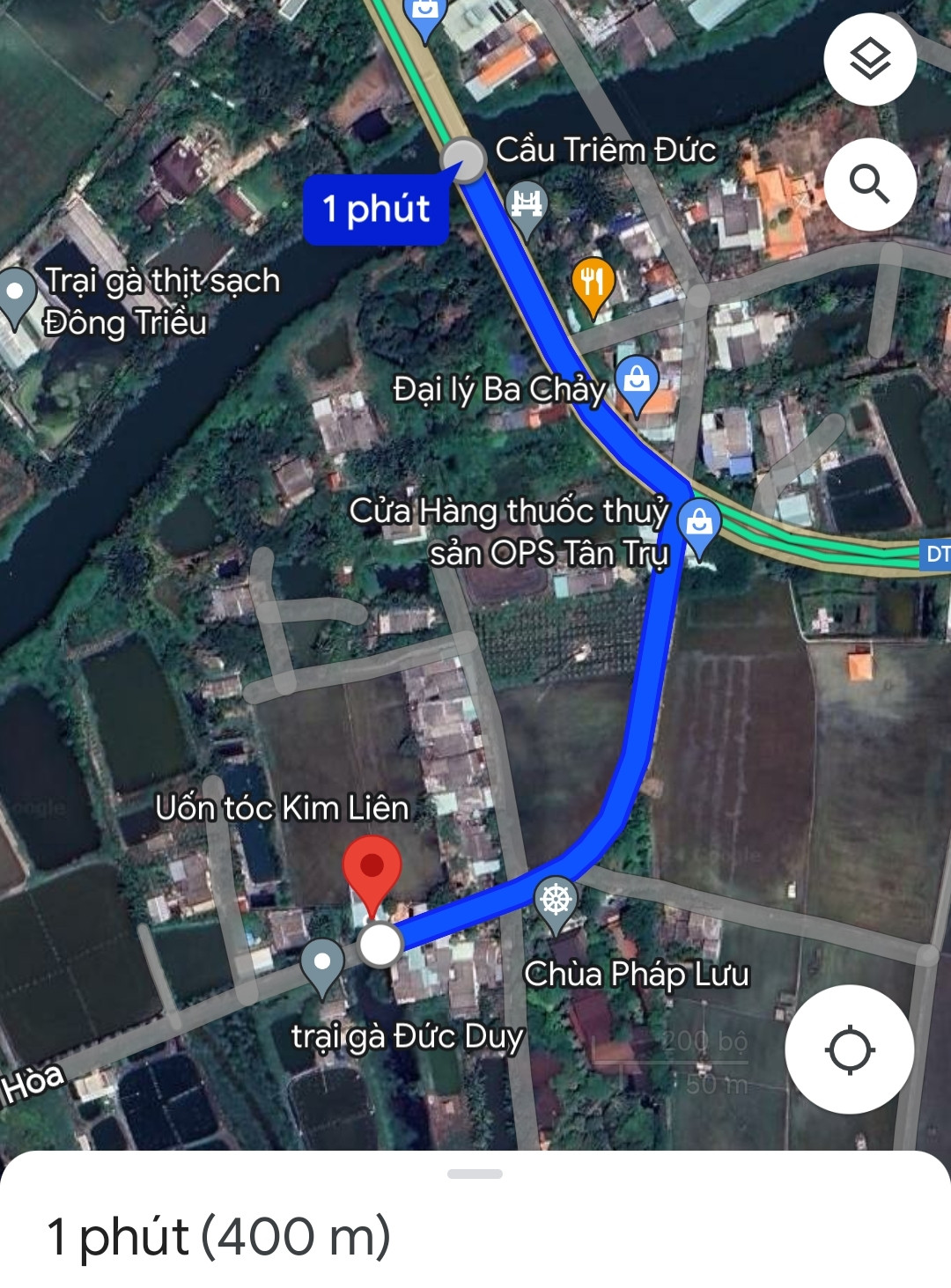Tap the search magnifier button
The width and height of the screenshot is (951, 1288).
(870, 184)
